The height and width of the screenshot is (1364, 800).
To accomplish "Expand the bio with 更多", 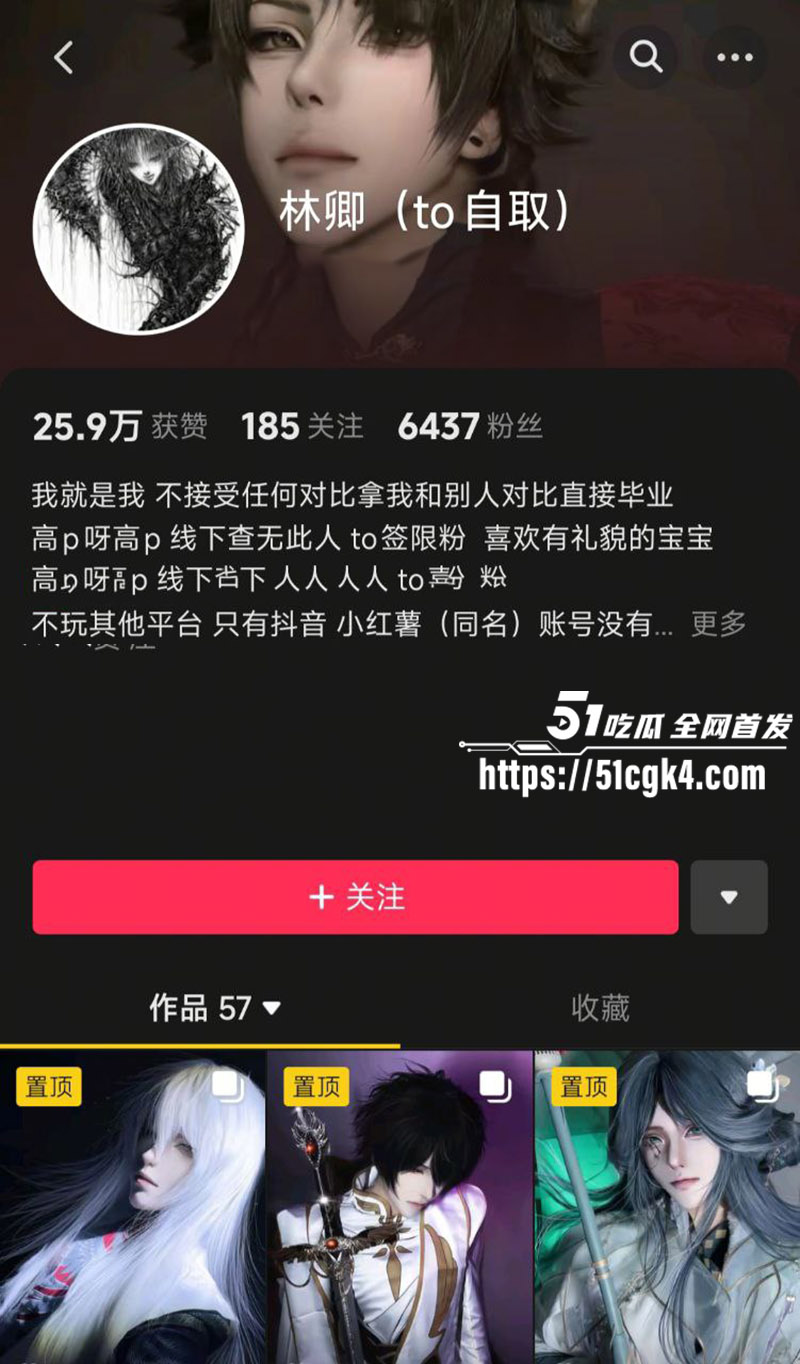I will coord(718,624).
